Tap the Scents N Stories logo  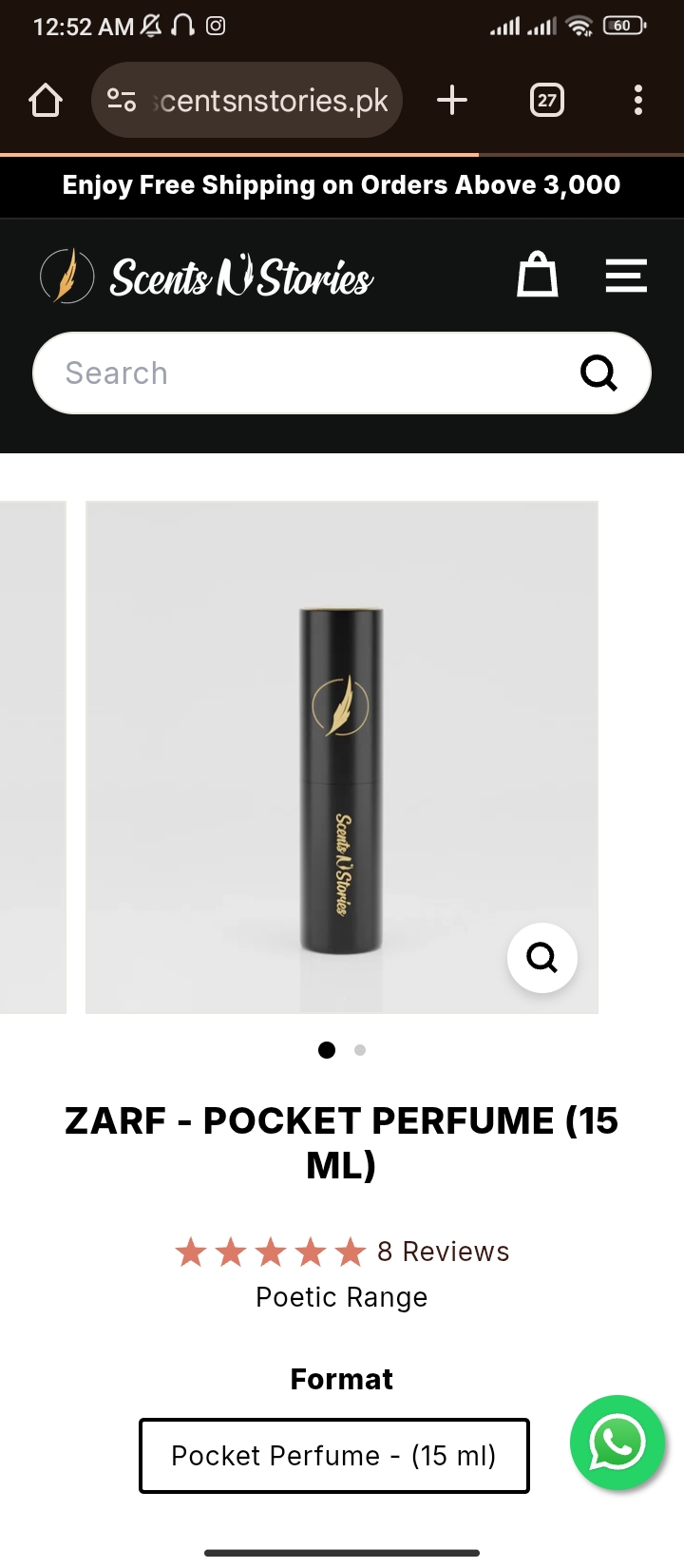207,277
